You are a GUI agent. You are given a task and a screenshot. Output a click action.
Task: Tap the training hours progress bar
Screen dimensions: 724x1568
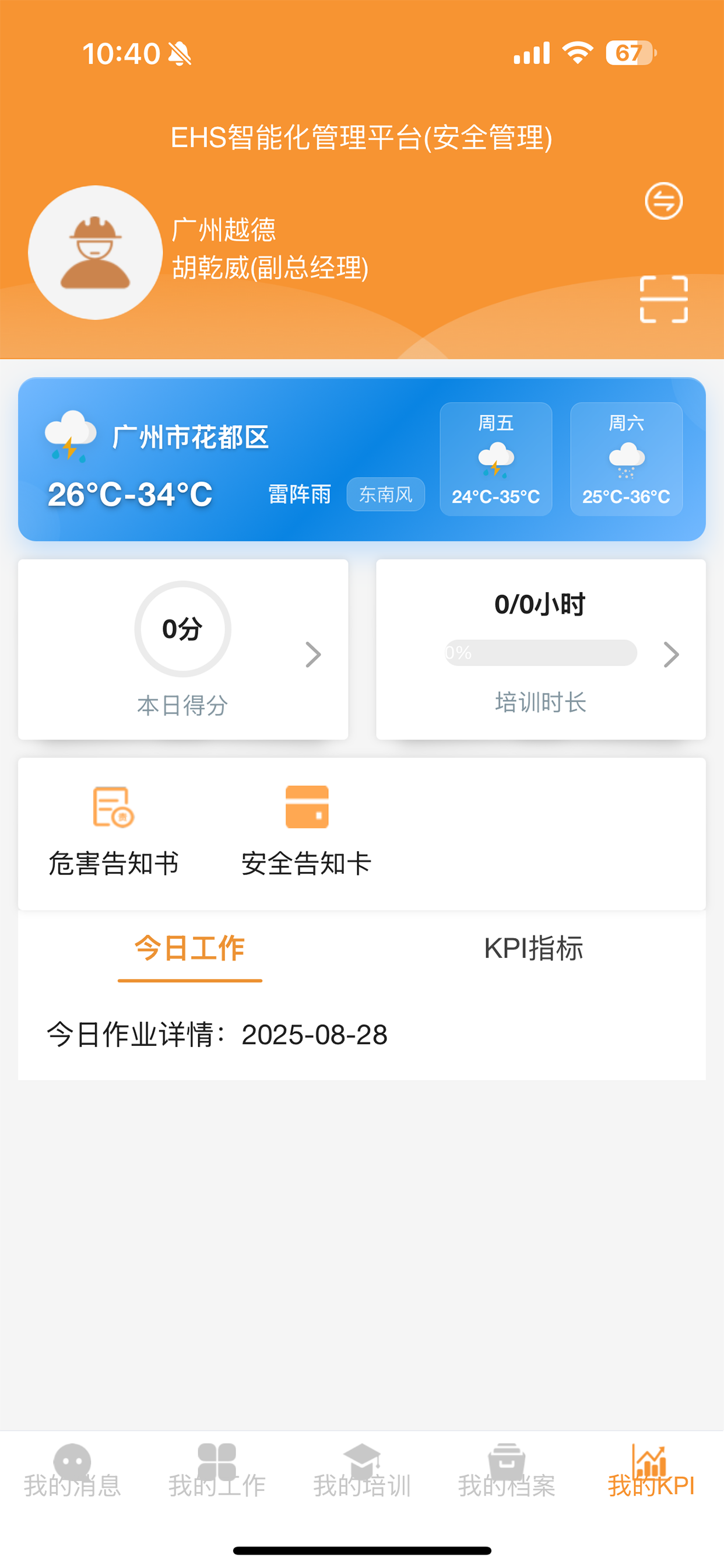(539, 654)
